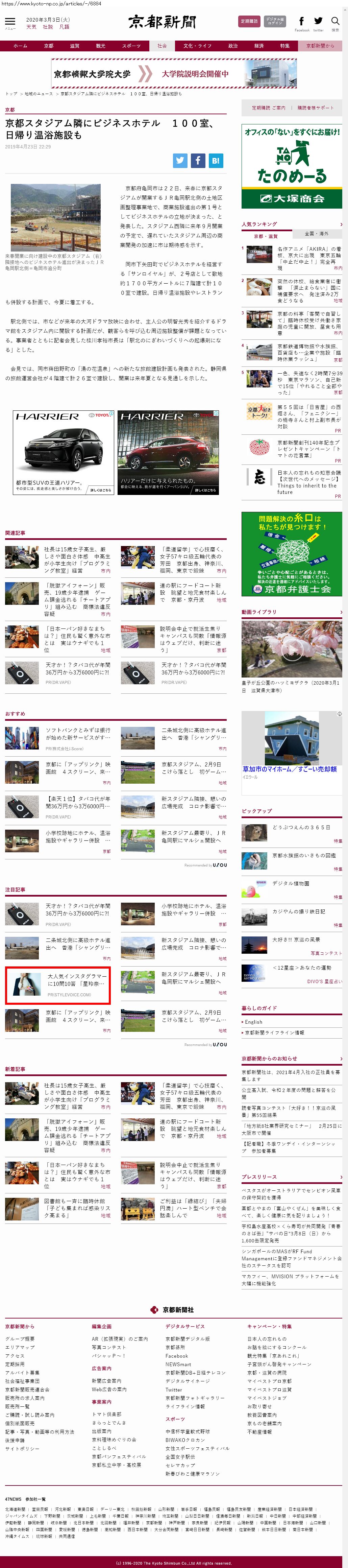Open the 政治 section tab
Screen dimensions: 348x1568
[233, 46]
